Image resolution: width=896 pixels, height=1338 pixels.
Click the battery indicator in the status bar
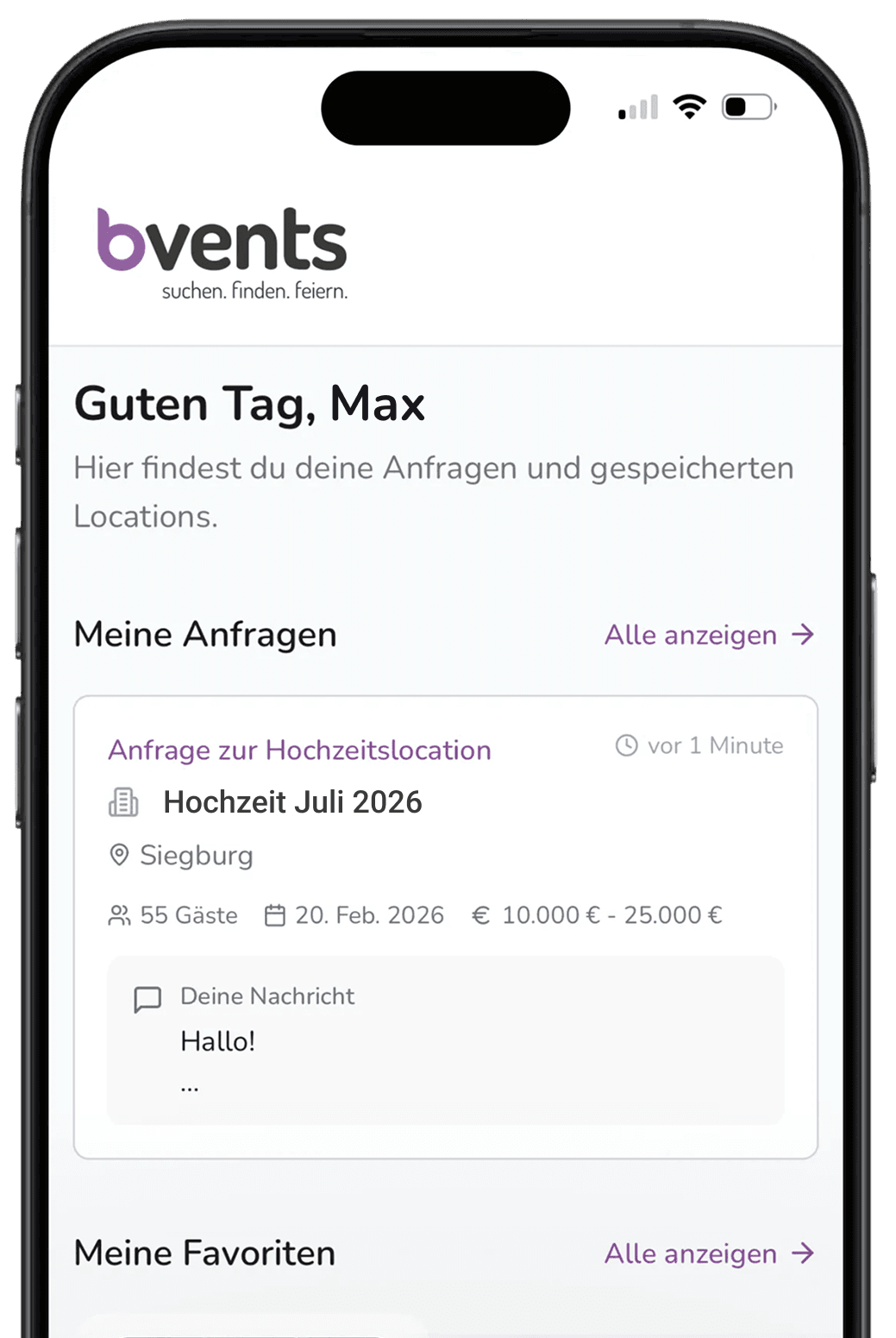747,107
